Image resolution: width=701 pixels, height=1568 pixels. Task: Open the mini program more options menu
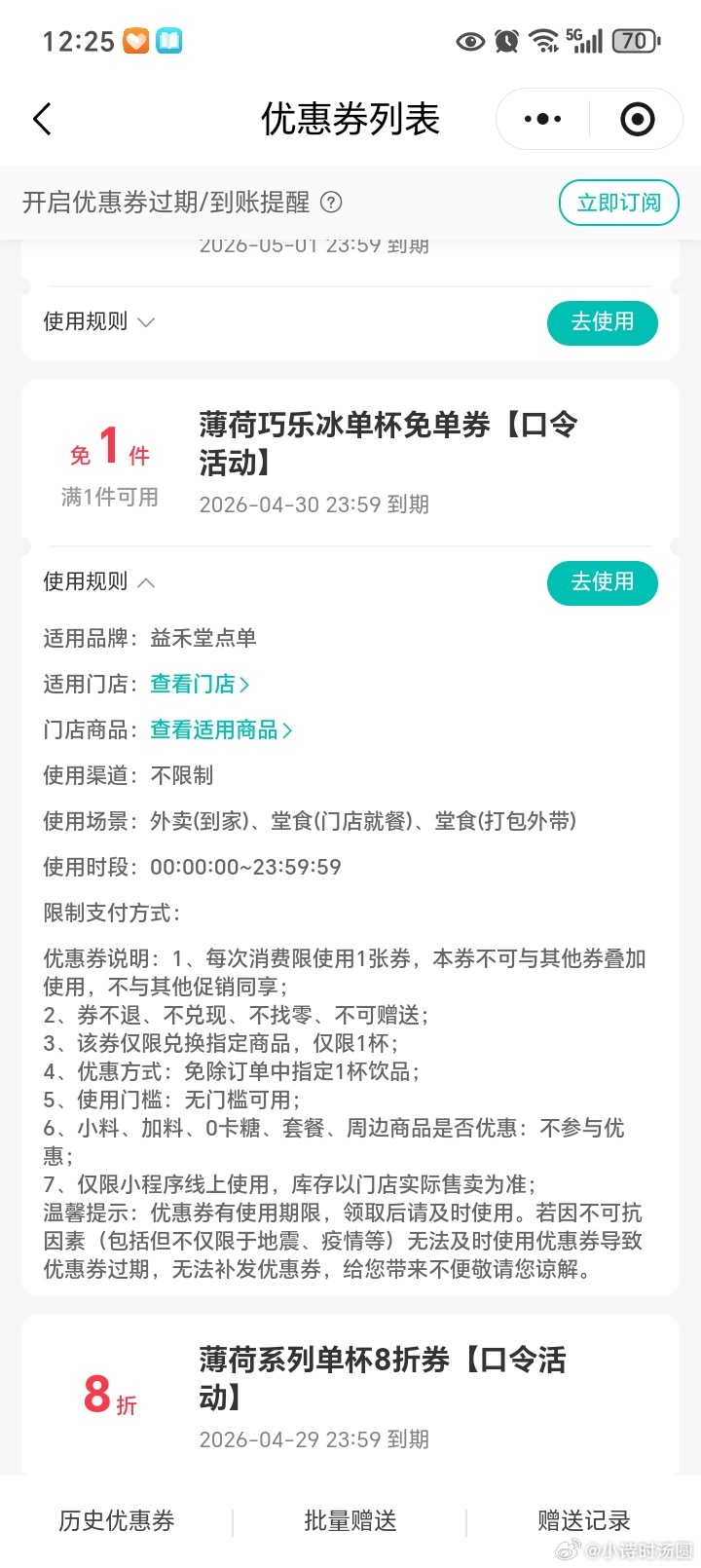[542, 120]
